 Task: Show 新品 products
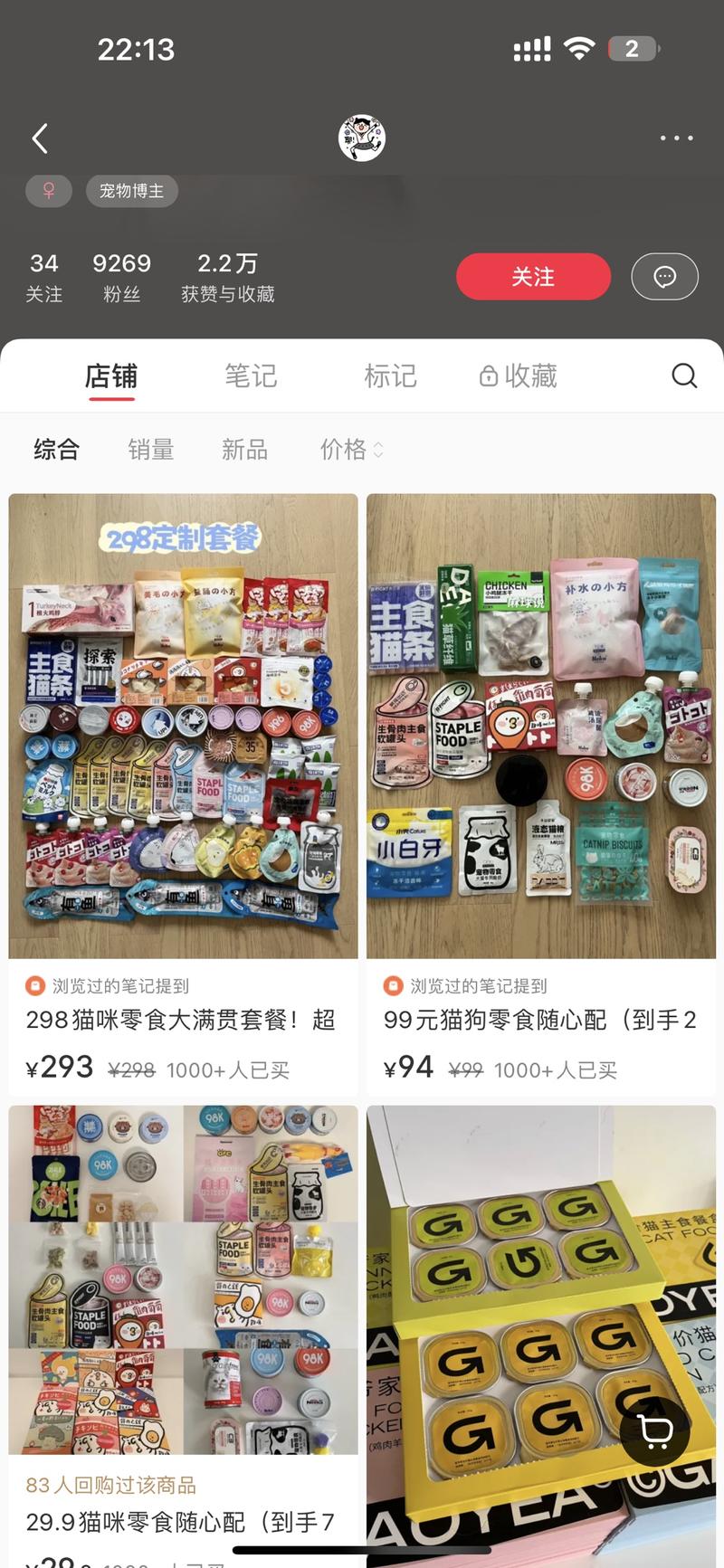(244, 450)
